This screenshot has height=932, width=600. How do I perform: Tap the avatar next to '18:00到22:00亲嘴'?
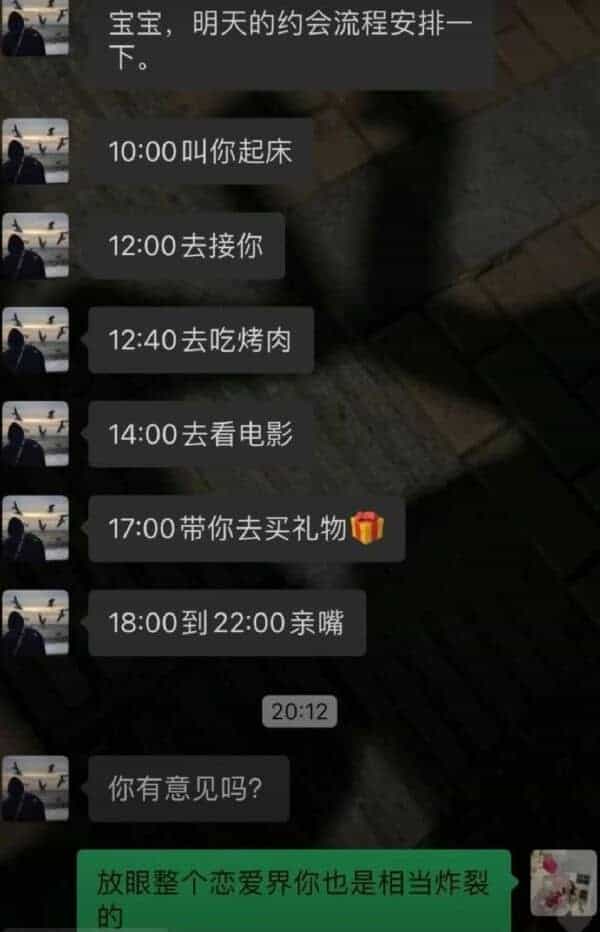point(35,622)
